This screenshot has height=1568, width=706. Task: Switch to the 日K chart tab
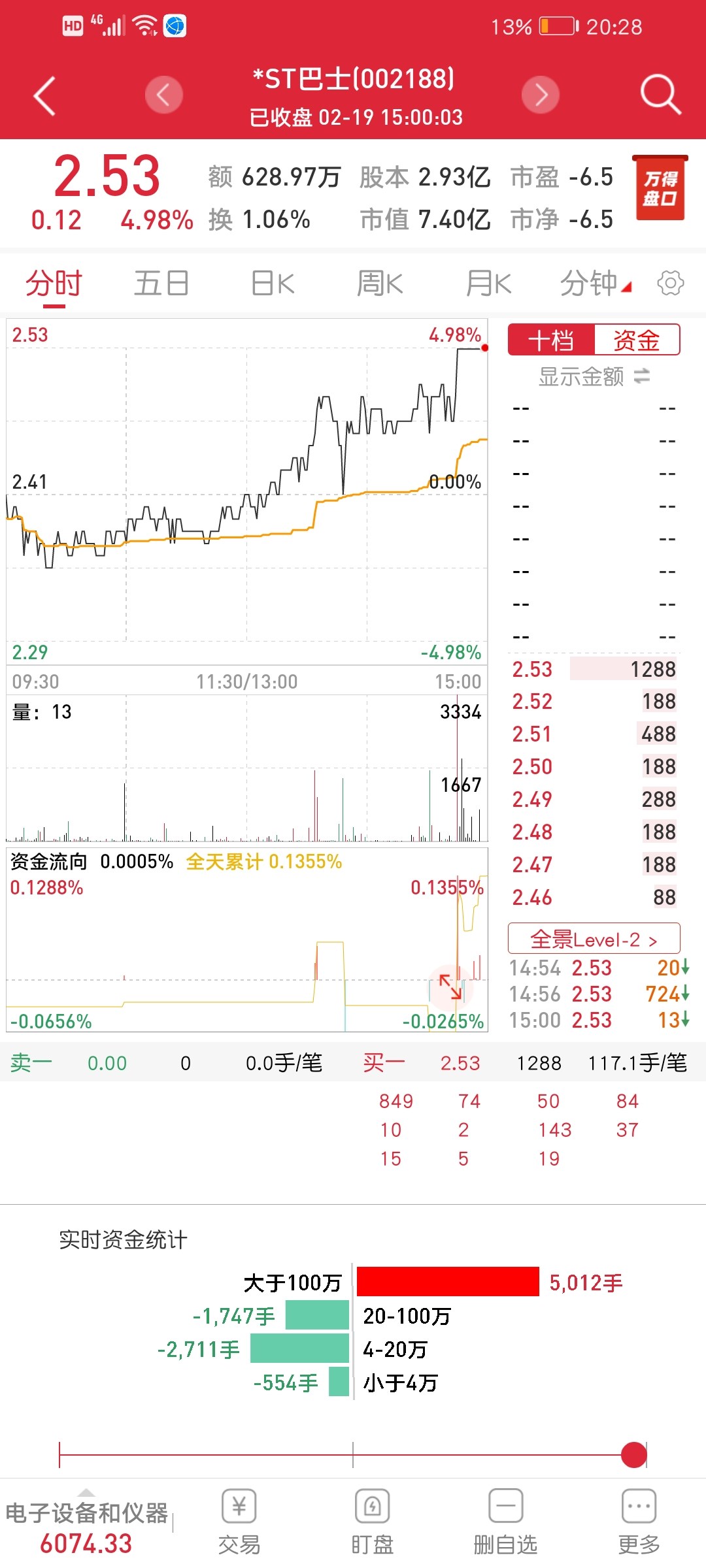pos(273,284)
